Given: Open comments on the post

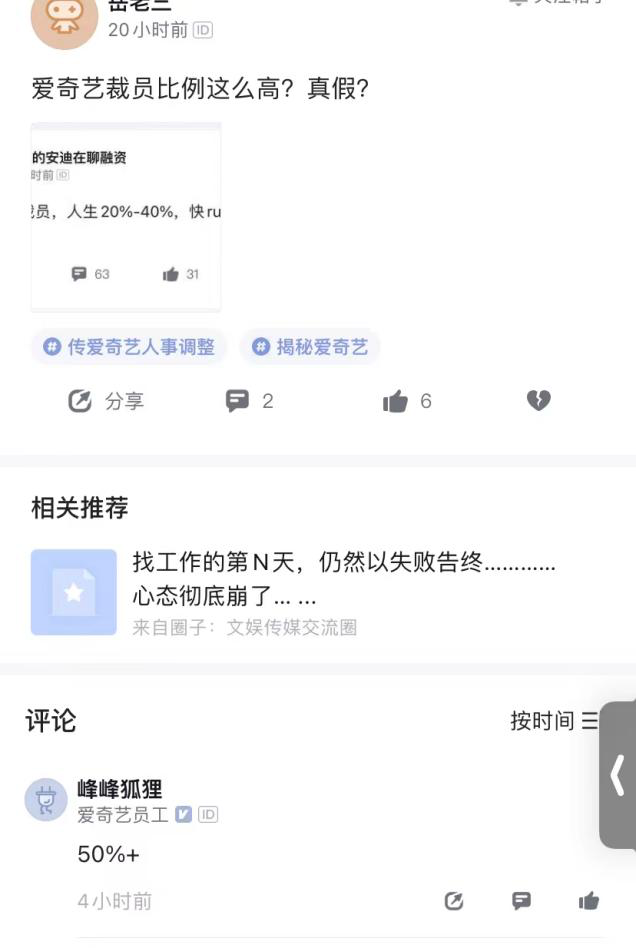Looking at the screenshot, I should click(x=249, y=401).
